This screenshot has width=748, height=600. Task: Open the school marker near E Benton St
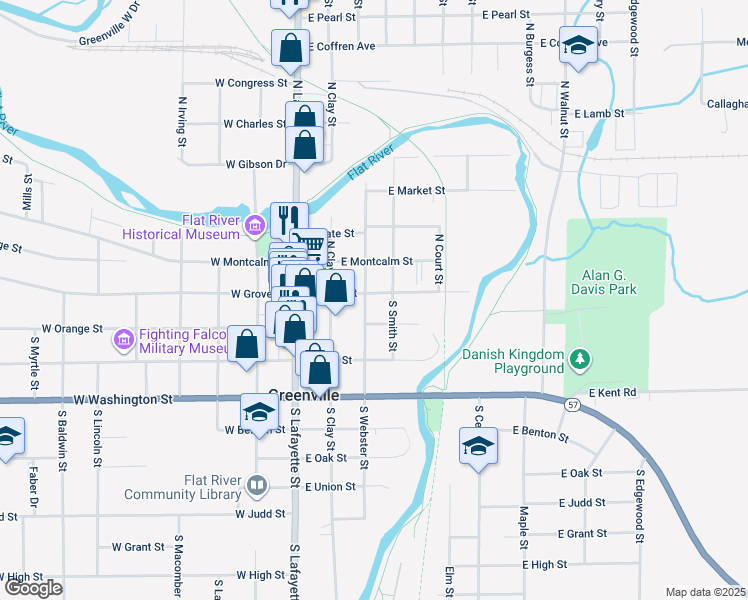(478, 446)
